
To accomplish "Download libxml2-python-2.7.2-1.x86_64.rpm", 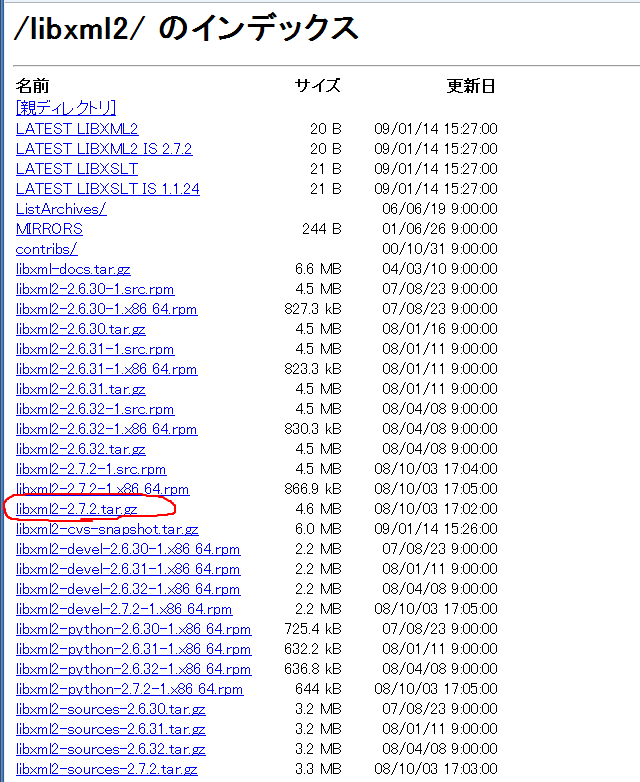I will [x=129, y=689].
